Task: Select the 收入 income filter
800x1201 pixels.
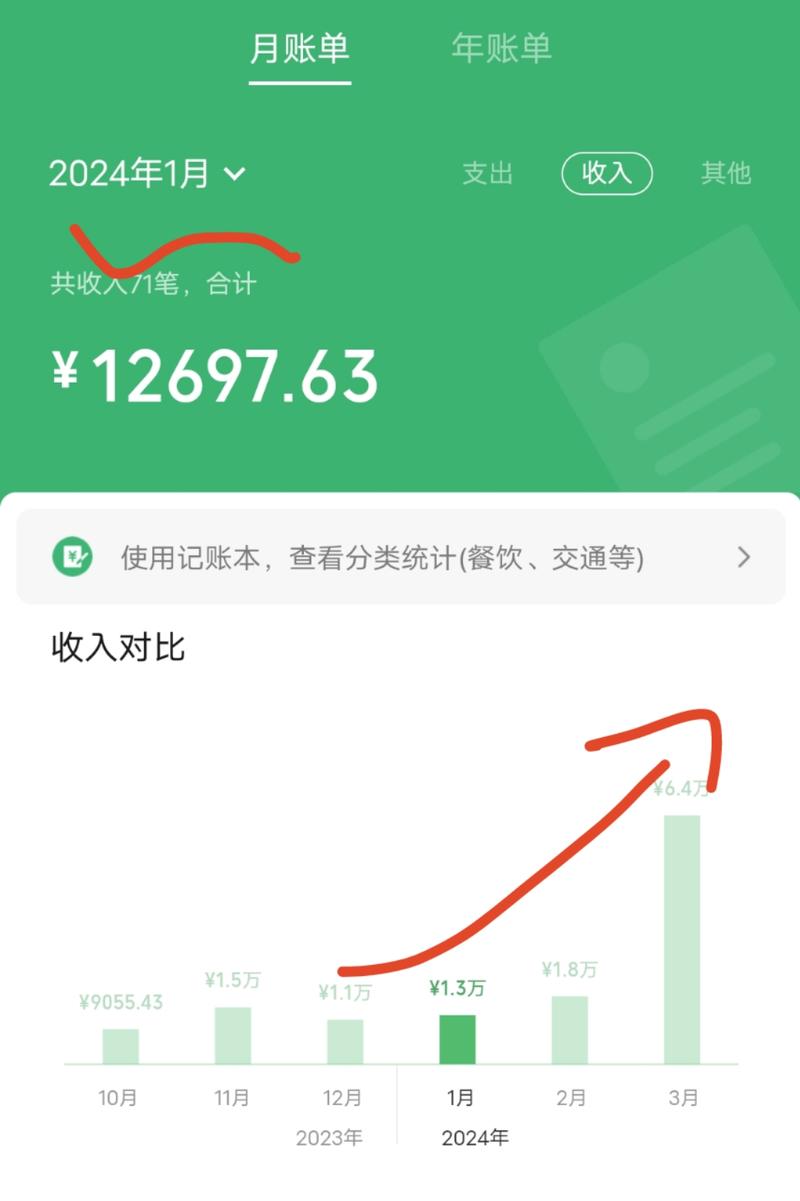Action: 606,174
